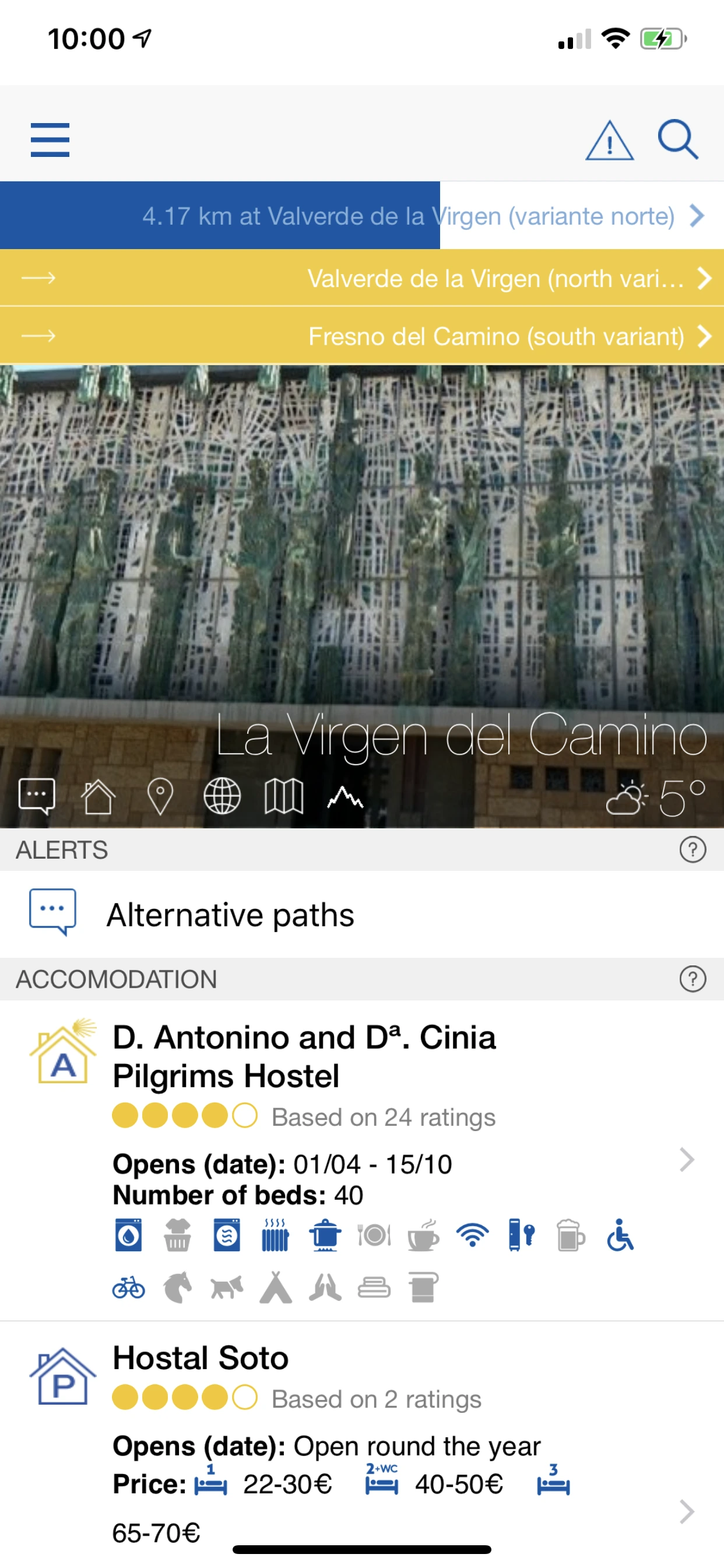Image resolution: width=724 pixels, height=1568 pixels.
Task: Open the warning alerts triangle
Action: coord(609,141)
